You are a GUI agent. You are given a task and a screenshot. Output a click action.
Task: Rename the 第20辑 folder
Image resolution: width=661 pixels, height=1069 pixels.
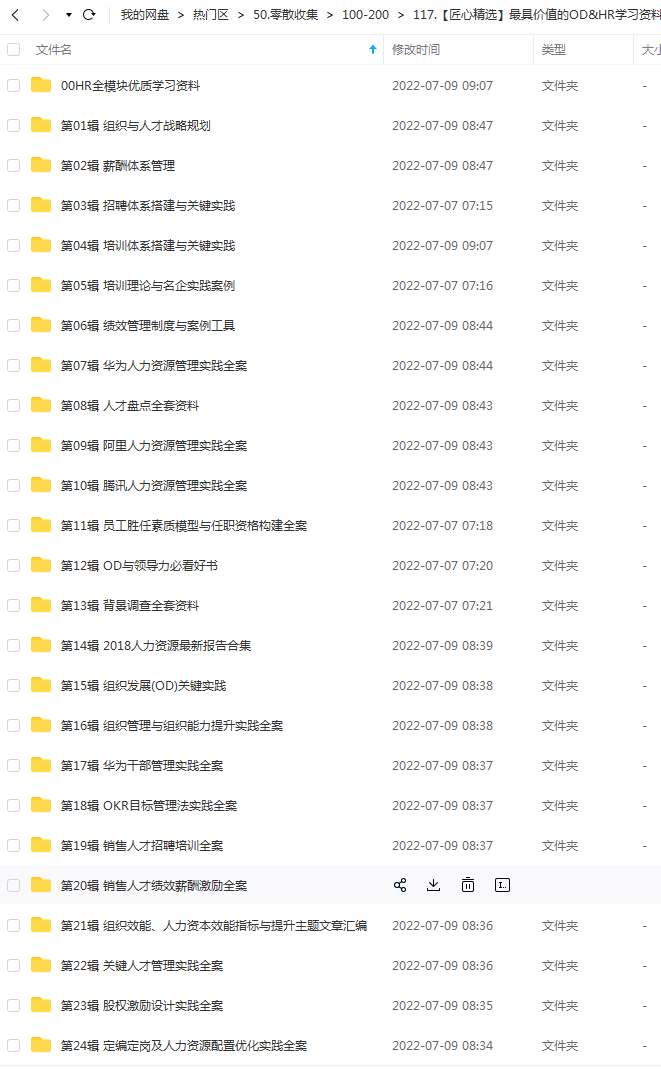pyautogui.click(x=502, y=886)
